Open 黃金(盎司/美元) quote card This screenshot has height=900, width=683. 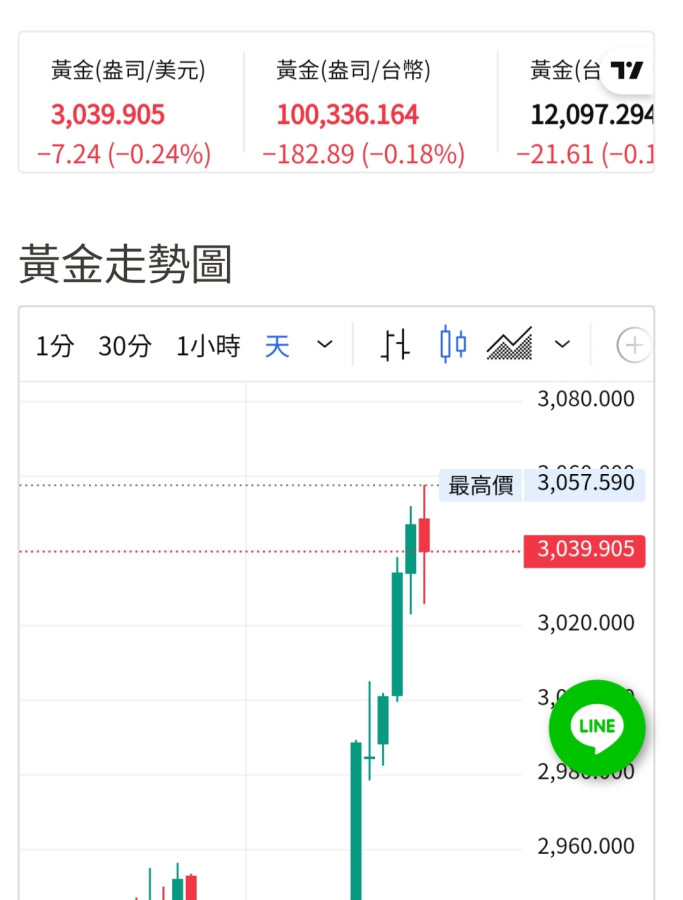pyautogui.click(x=128, y=112)
